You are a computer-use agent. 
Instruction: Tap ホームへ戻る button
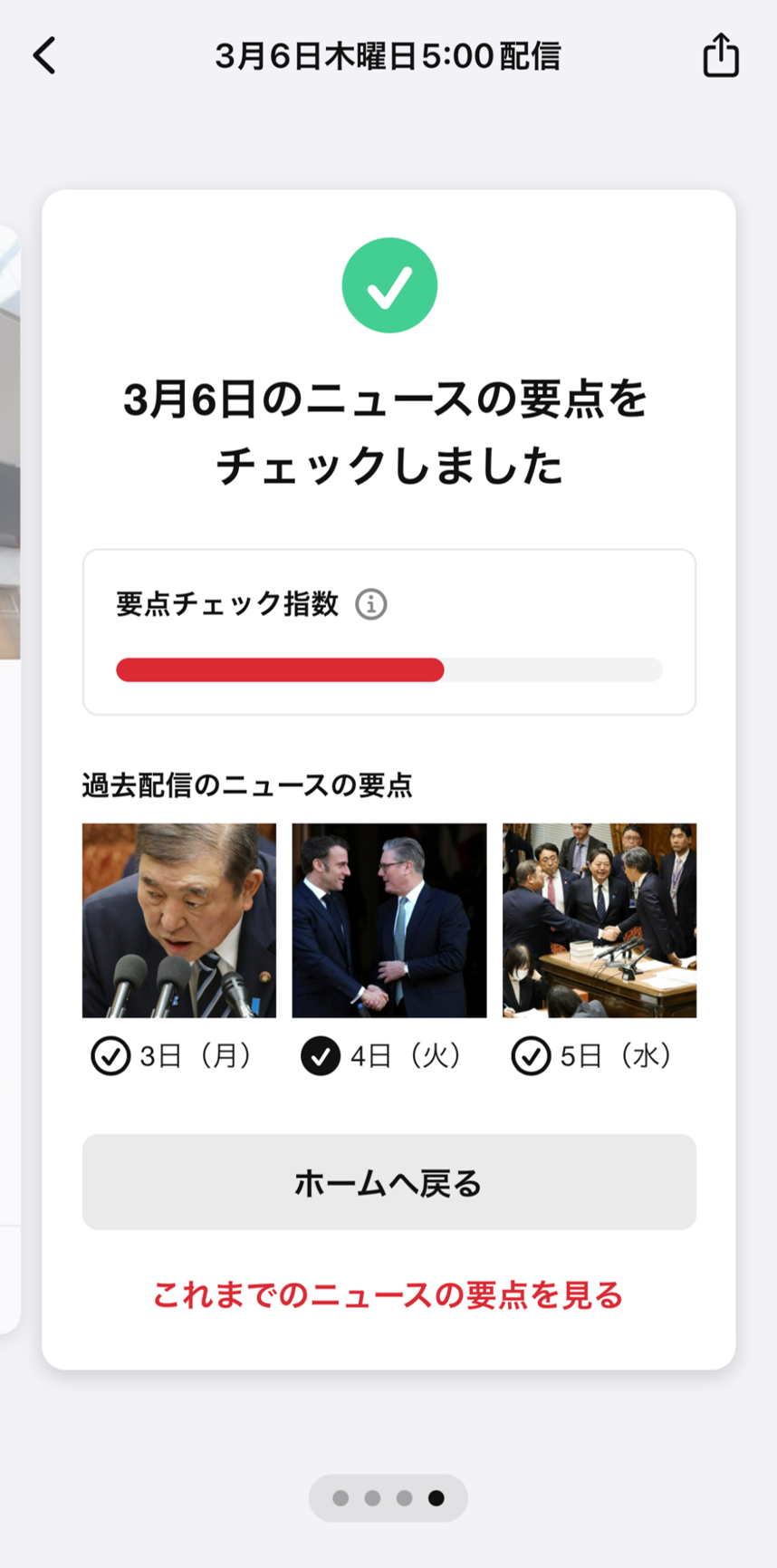388,1182
